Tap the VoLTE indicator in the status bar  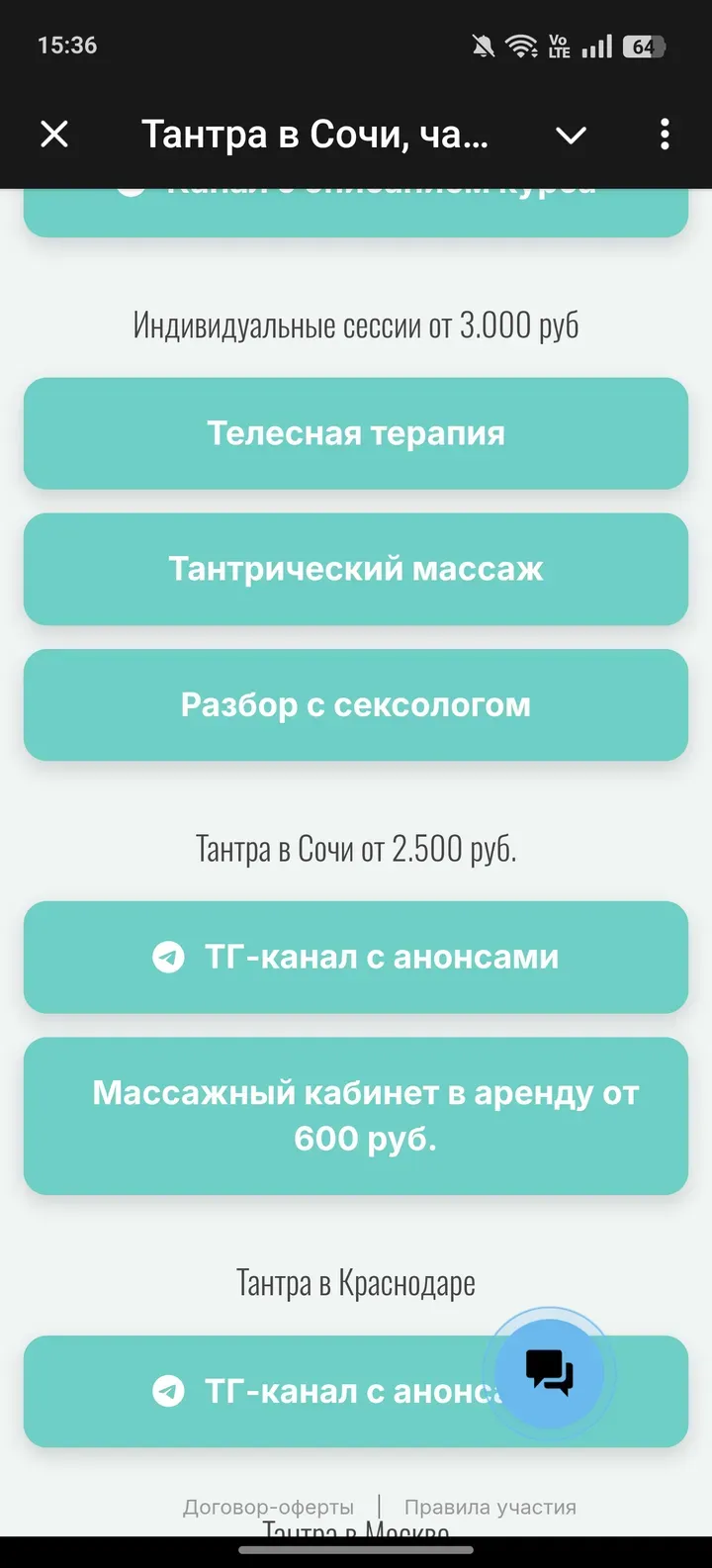pyautogui.click(x=558, y=46)
